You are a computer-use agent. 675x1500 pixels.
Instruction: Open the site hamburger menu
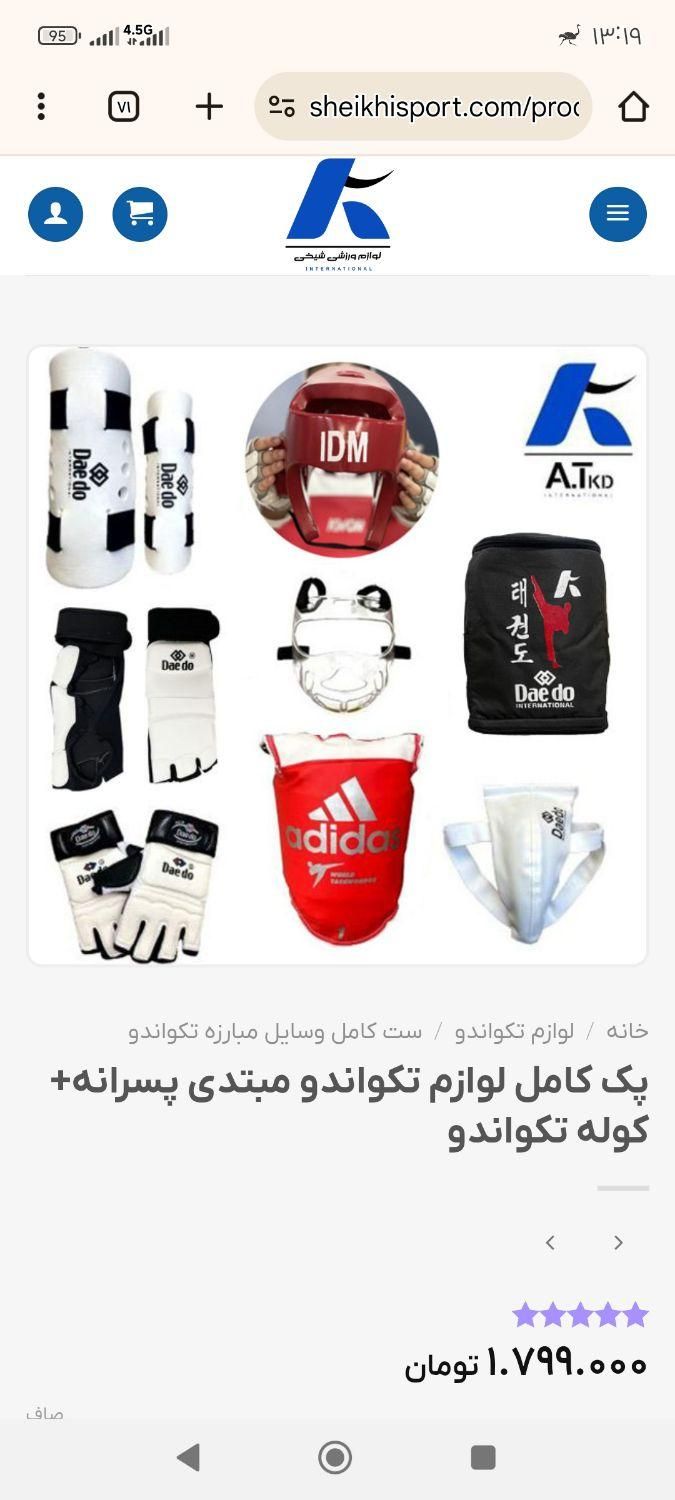click(x=617, y=214)
